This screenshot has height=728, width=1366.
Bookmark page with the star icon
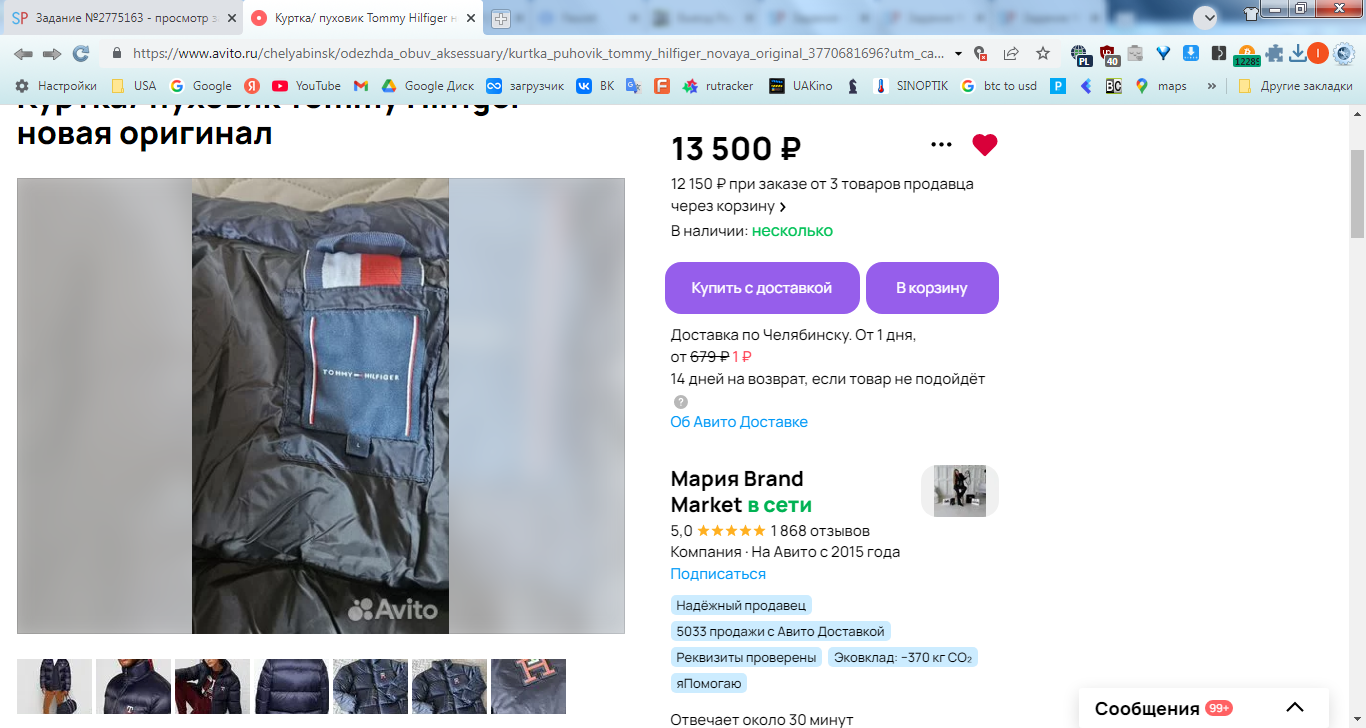click(1043, 53)
